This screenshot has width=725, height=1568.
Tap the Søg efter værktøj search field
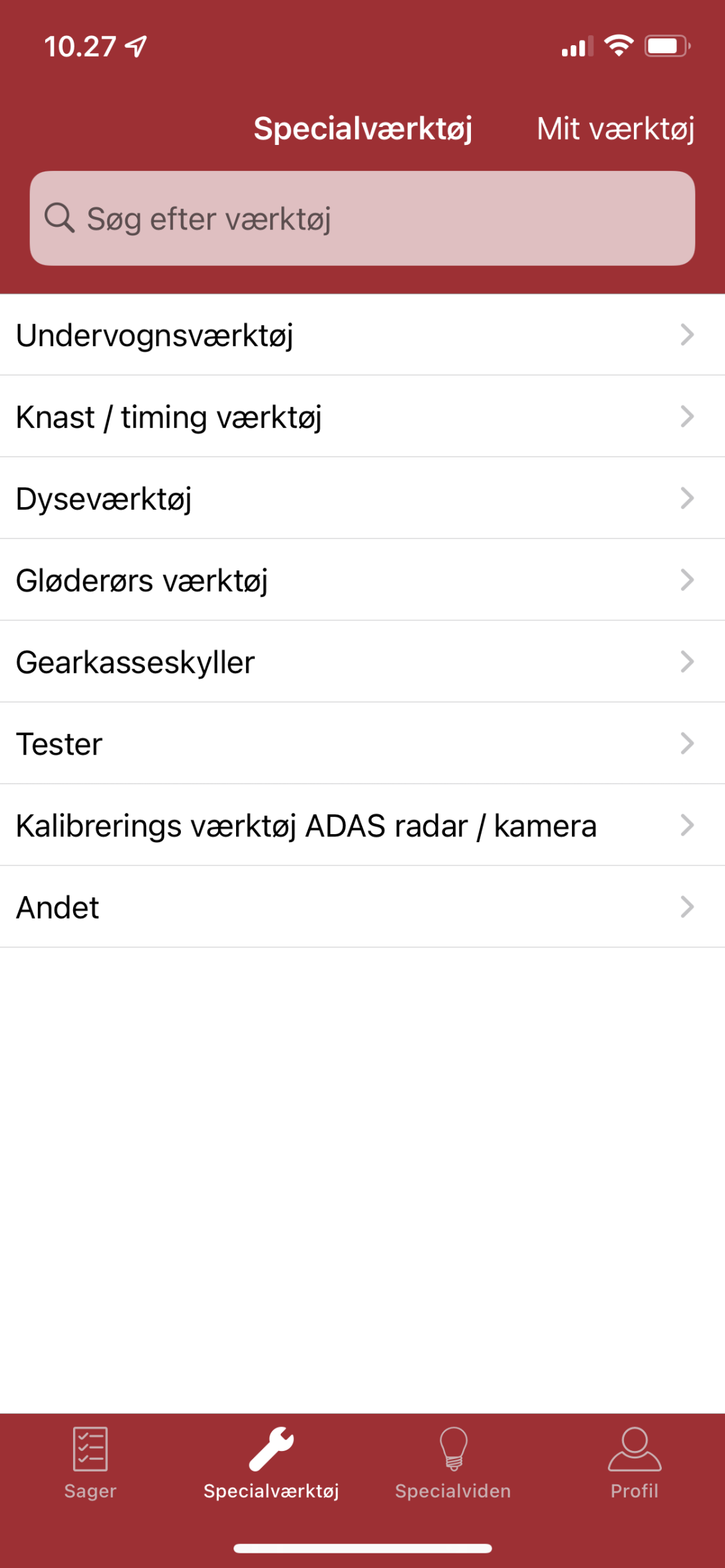362,219
